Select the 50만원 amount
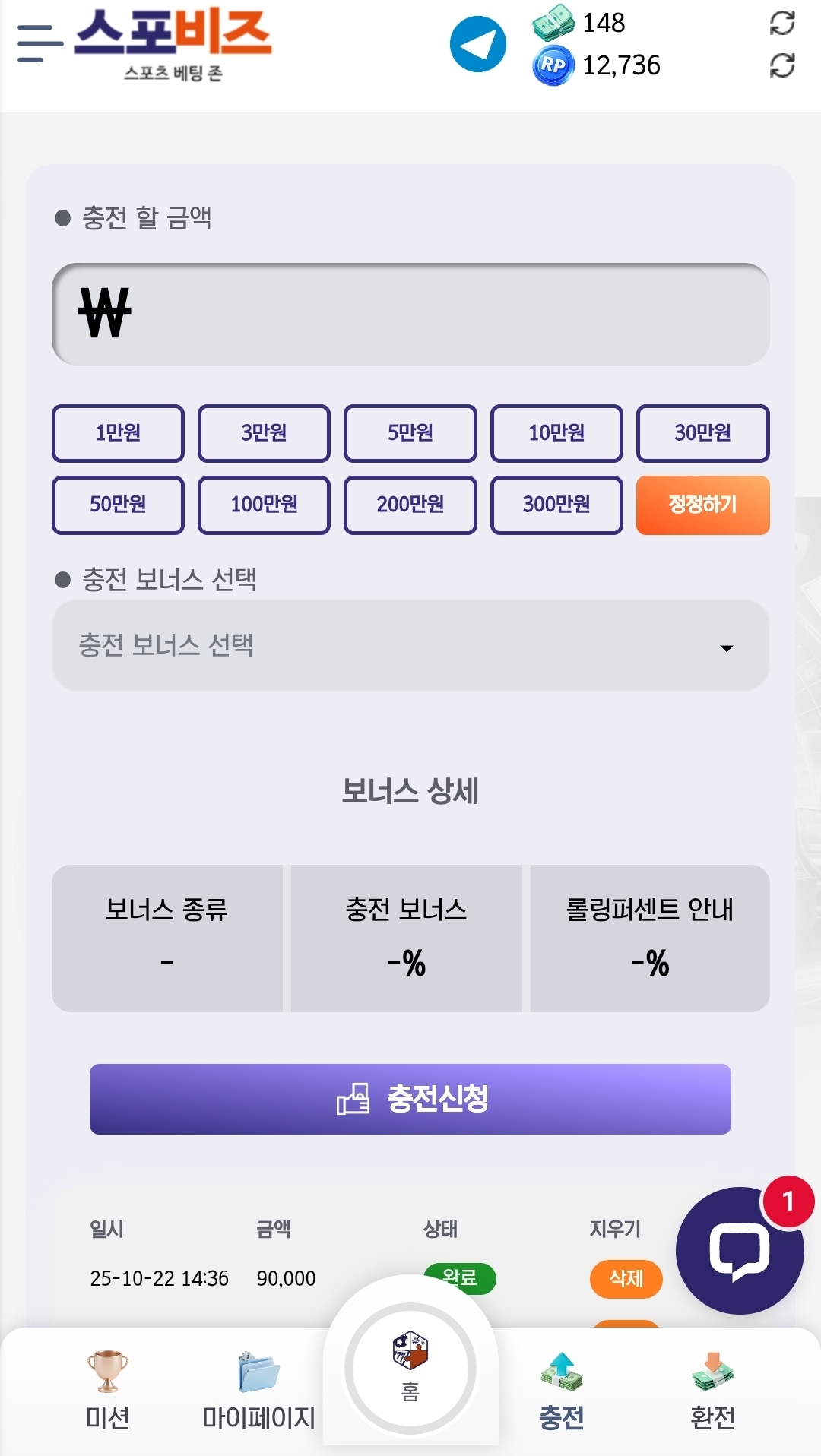 coord(118,505)
